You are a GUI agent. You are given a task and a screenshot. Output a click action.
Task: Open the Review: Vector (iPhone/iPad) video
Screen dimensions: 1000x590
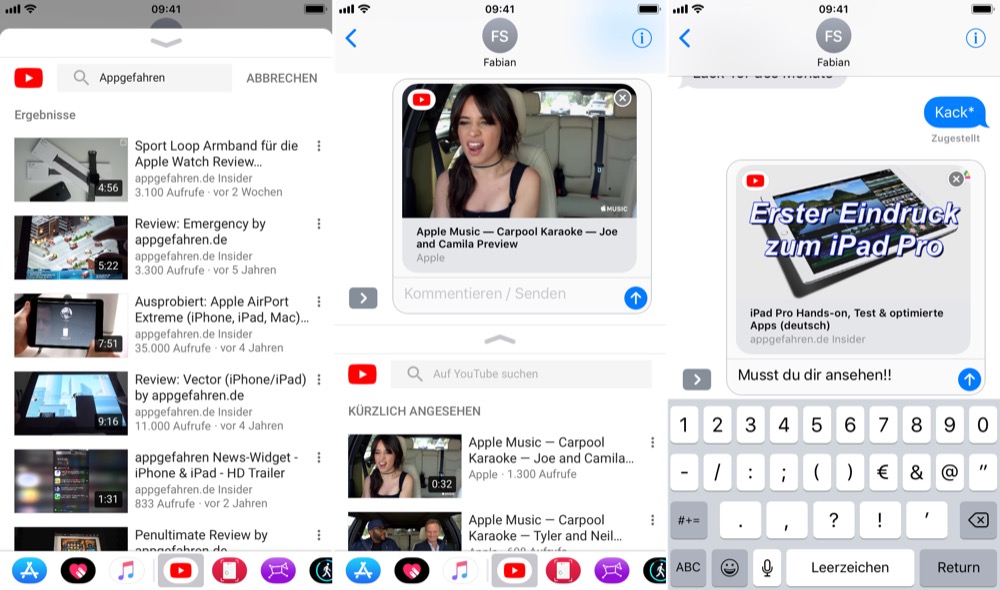[220, 387]
